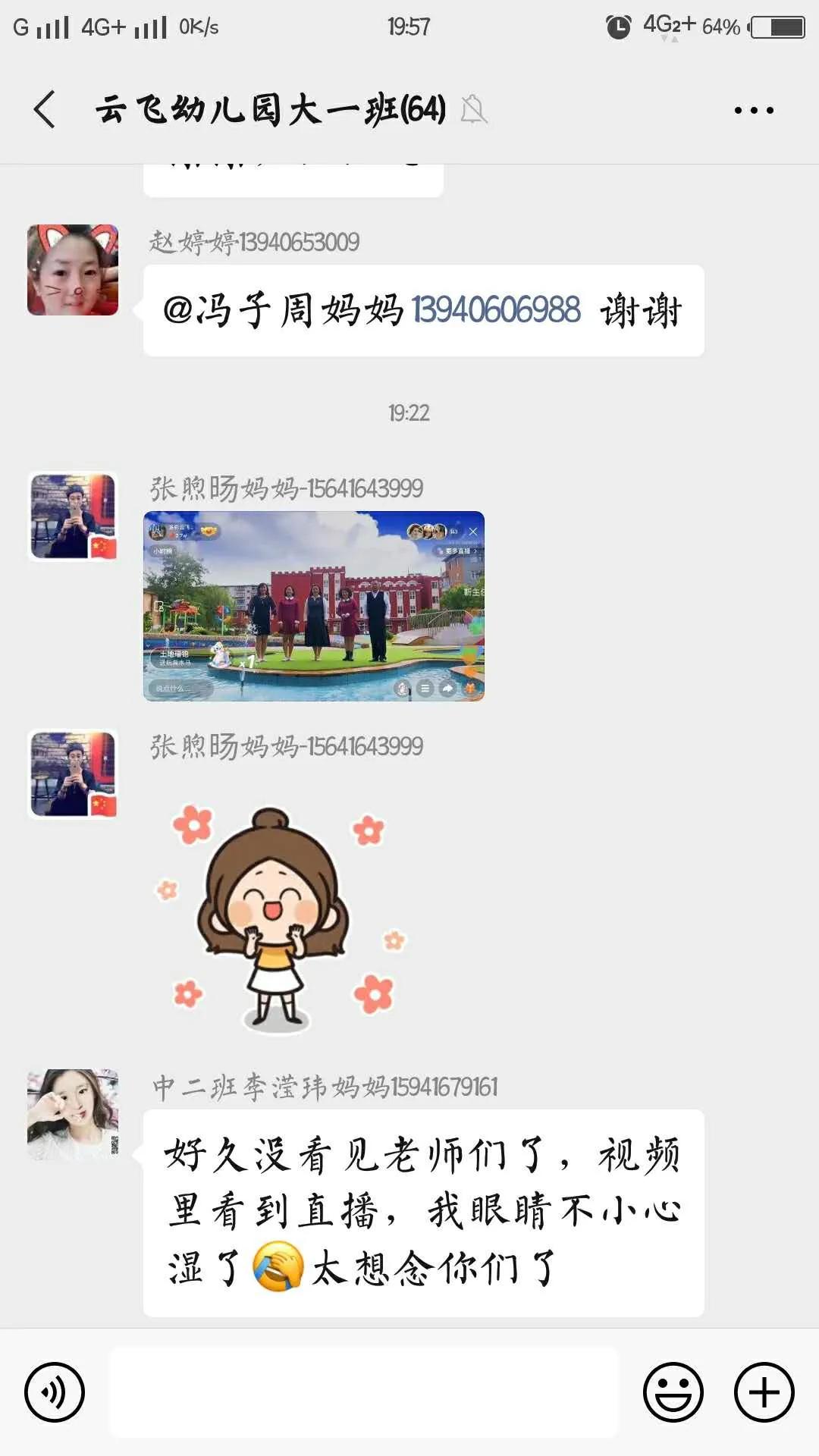Tap 张煦旸妈妈's profile picture
Image resolution: width=819 pixels, height=1456 pixels.
(x=73, y=516)
